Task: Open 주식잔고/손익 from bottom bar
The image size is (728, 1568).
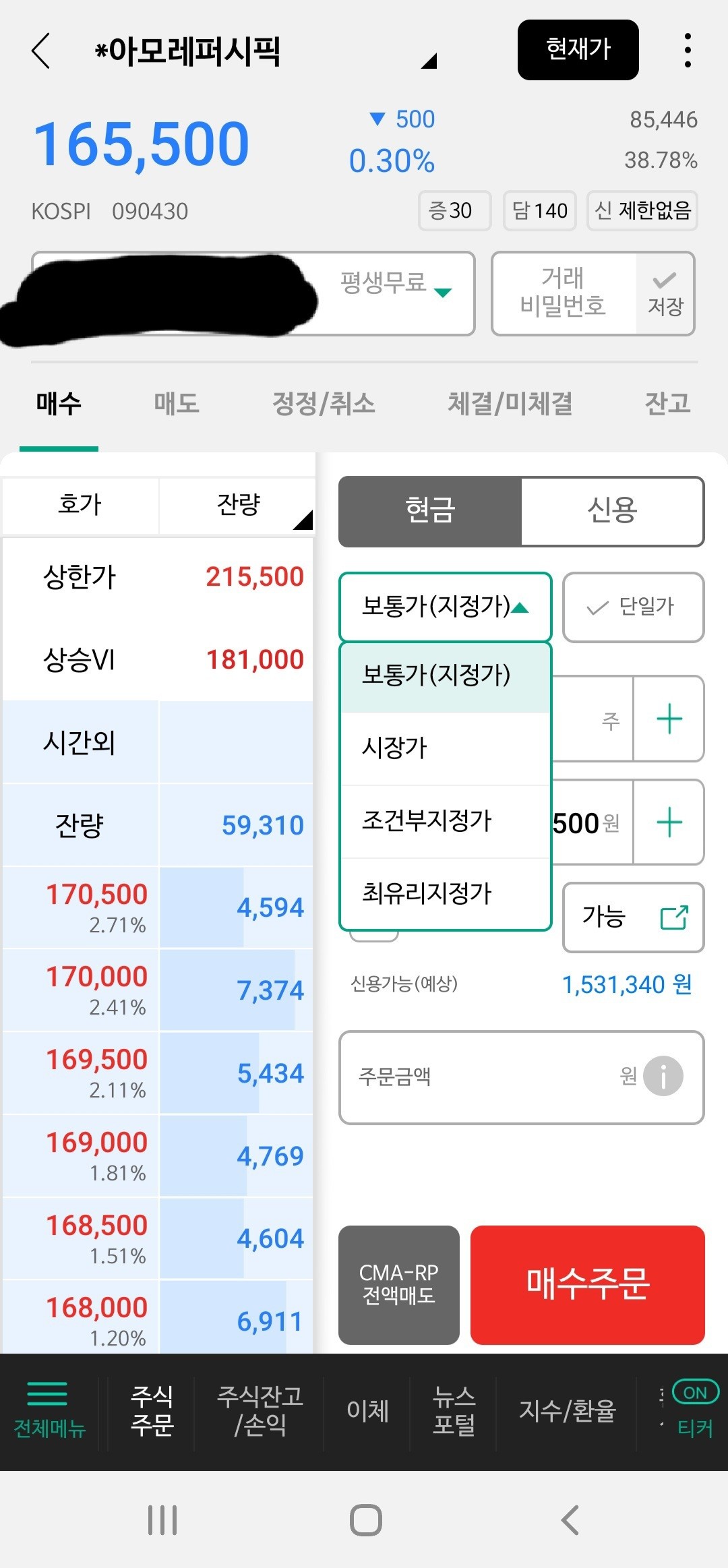Action: point(260,1410)
